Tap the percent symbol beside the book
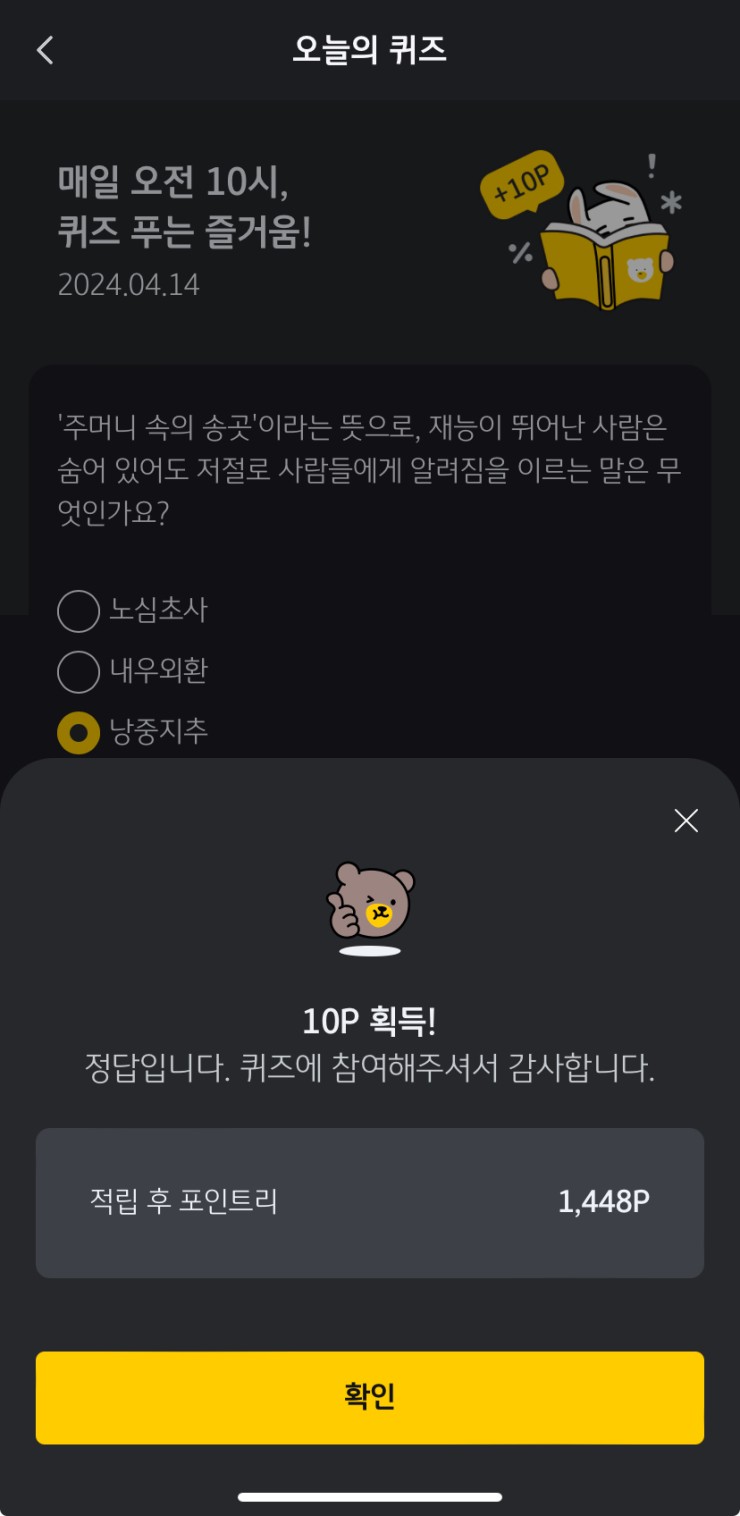Viewport: 740px width, 1516px height. click(x=523, y=253)
